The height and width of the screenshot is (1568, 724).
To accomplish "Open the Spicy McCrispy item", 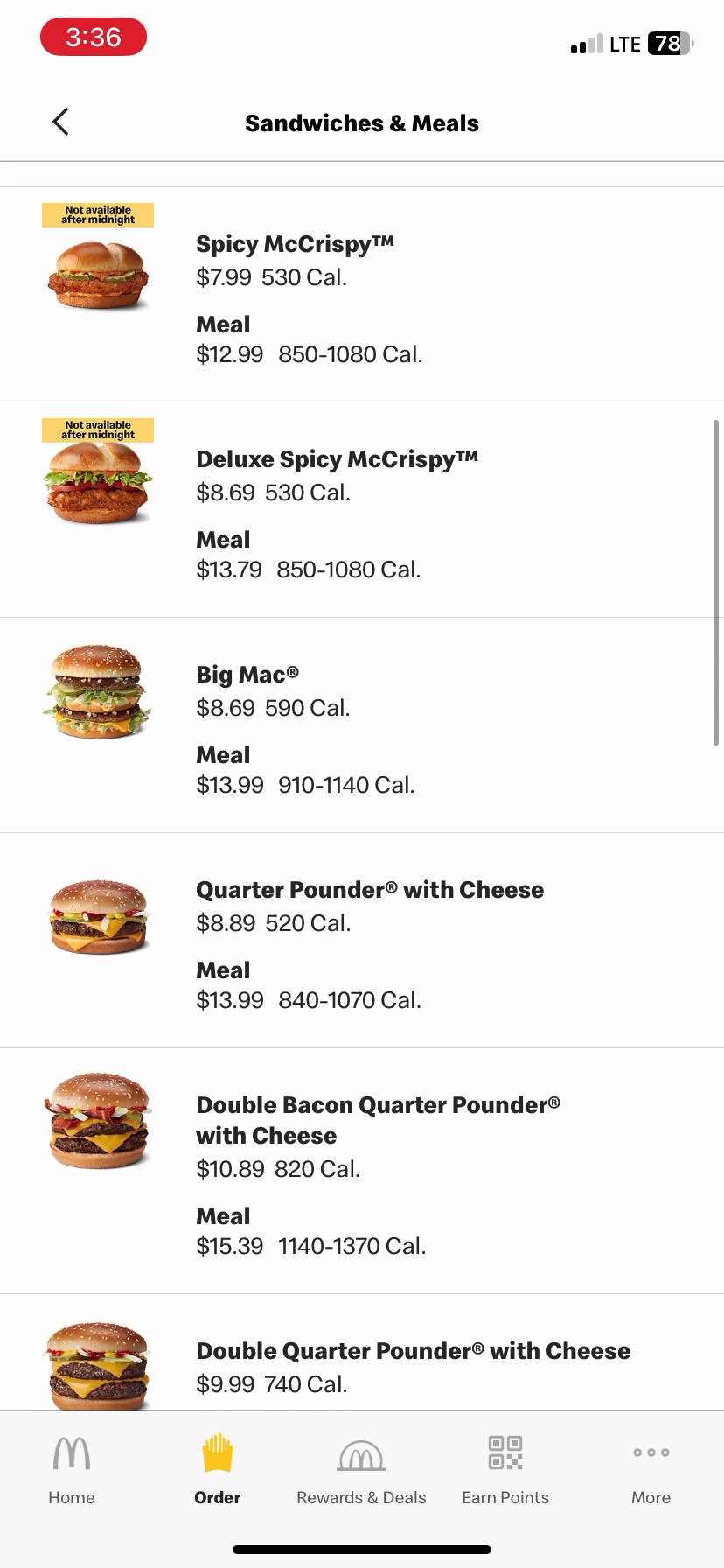I will (x=295, y=245).
